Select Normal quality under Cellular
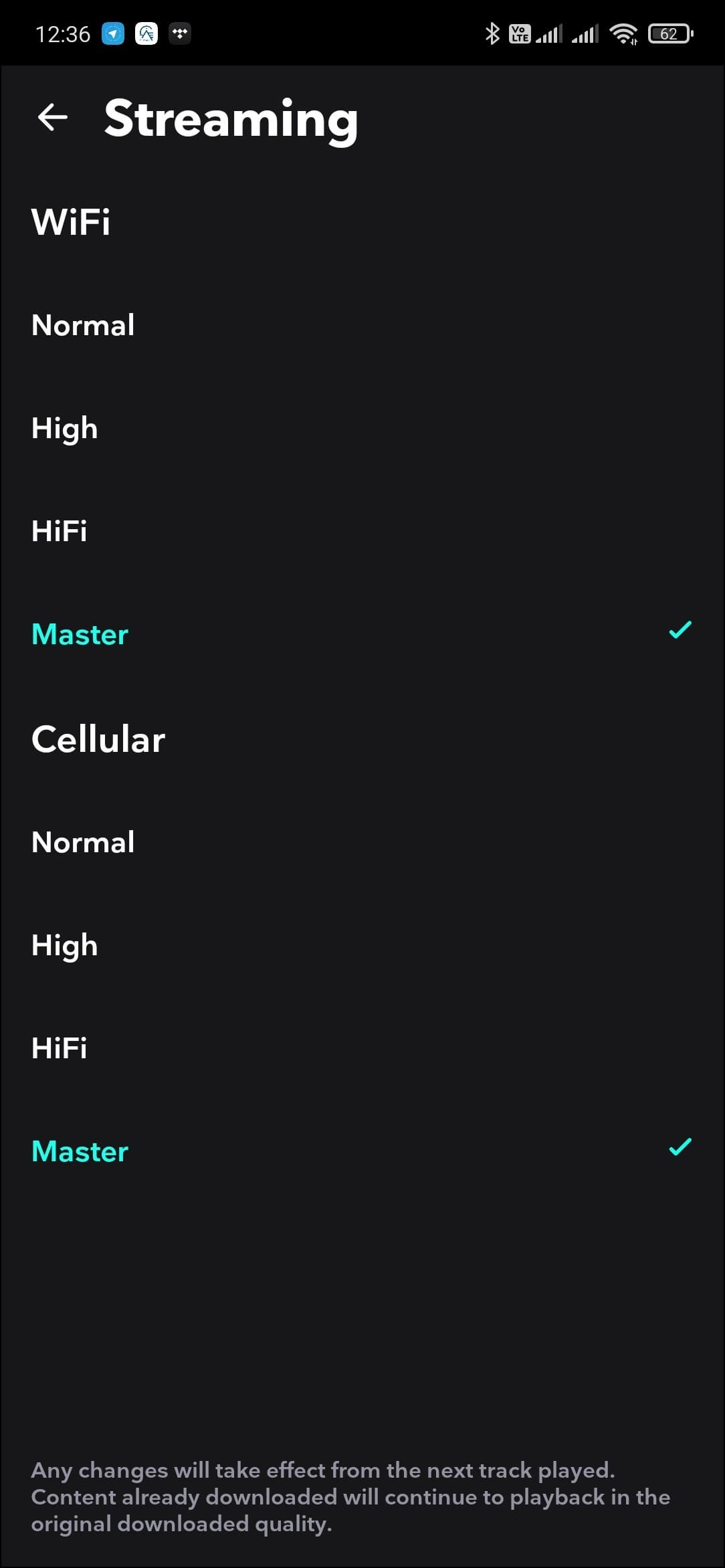Image resolution: width=725 pixels, height=1568 pixels. pos(362,842)
